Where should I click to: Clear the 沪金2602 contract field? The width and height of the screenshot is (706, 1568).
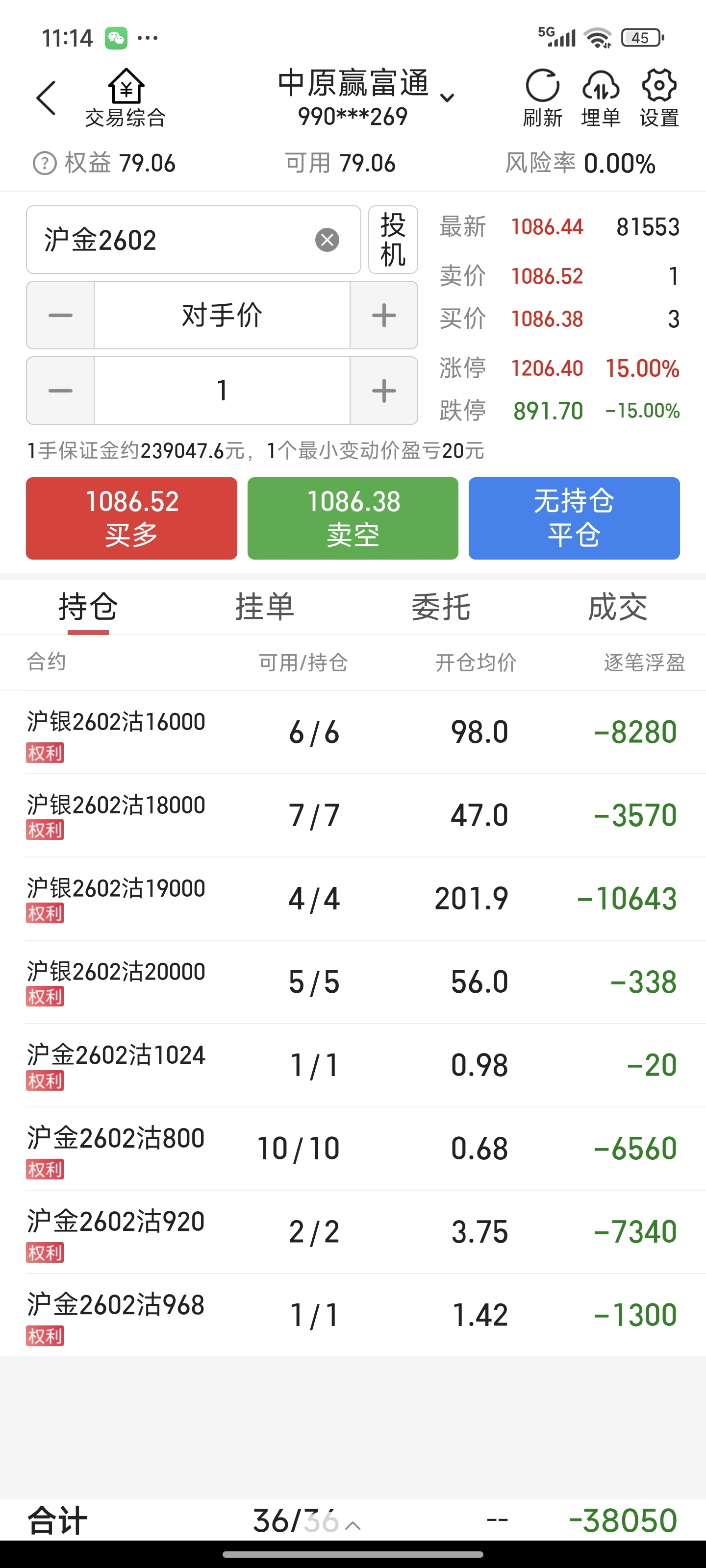(x=327, y=240)
